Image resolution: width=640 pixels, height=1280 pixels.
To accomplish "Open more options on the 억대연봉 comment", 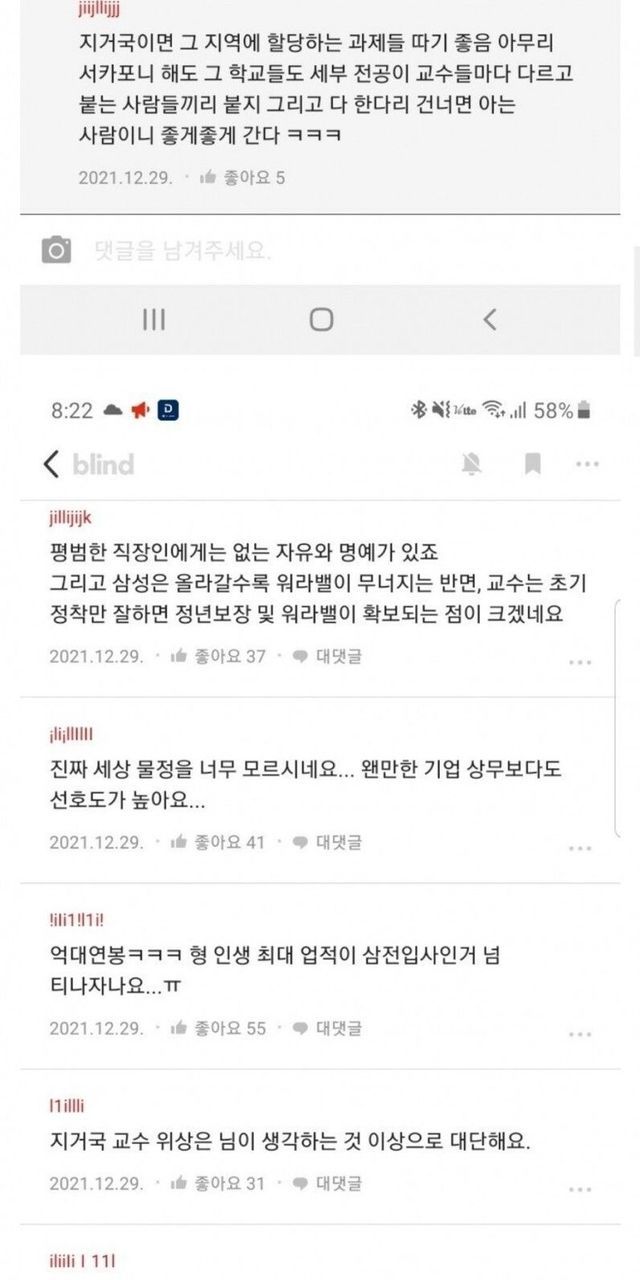I will (x=580, y=1033).
